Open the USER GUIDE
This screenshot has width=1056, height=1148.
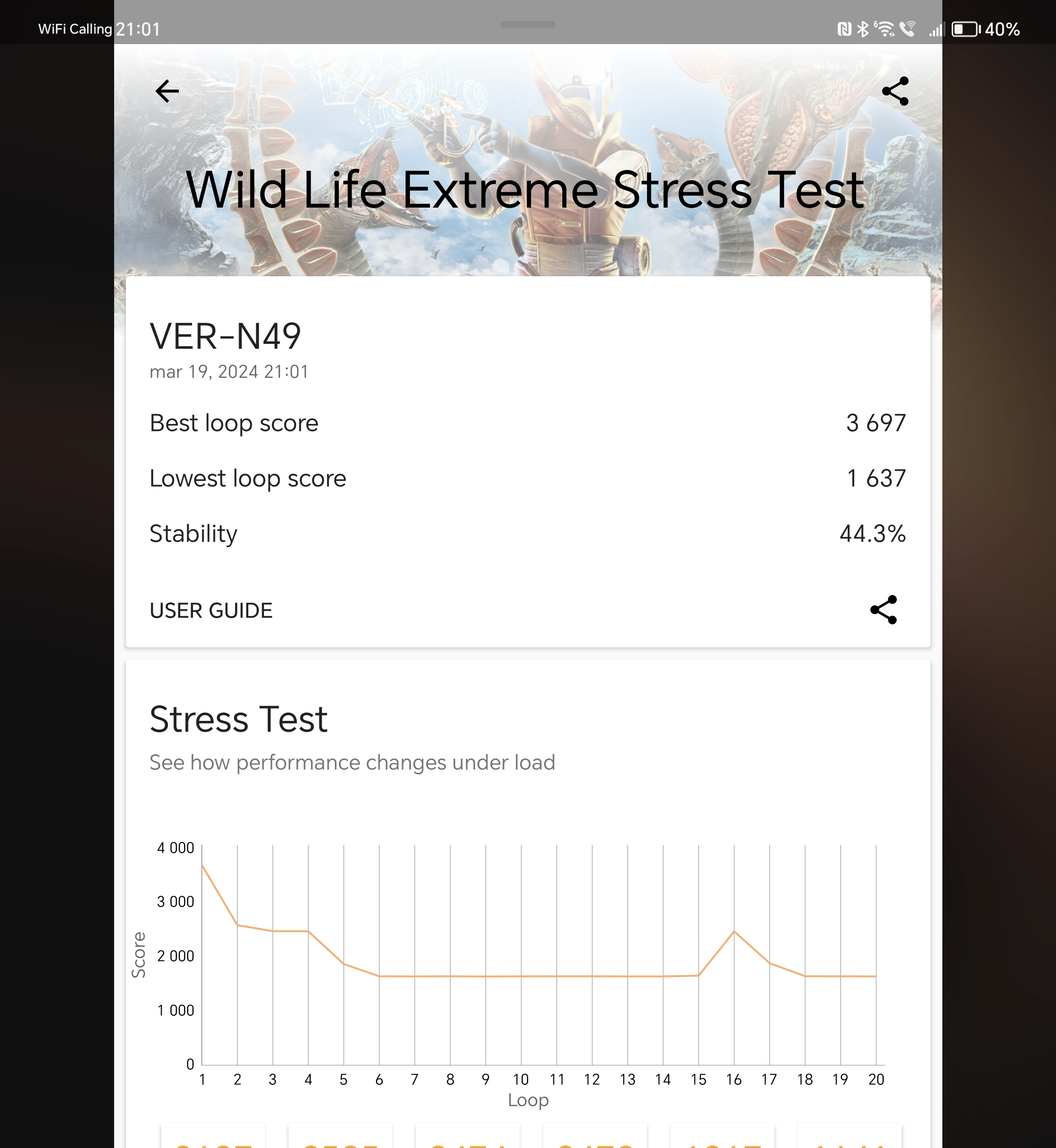211,610
